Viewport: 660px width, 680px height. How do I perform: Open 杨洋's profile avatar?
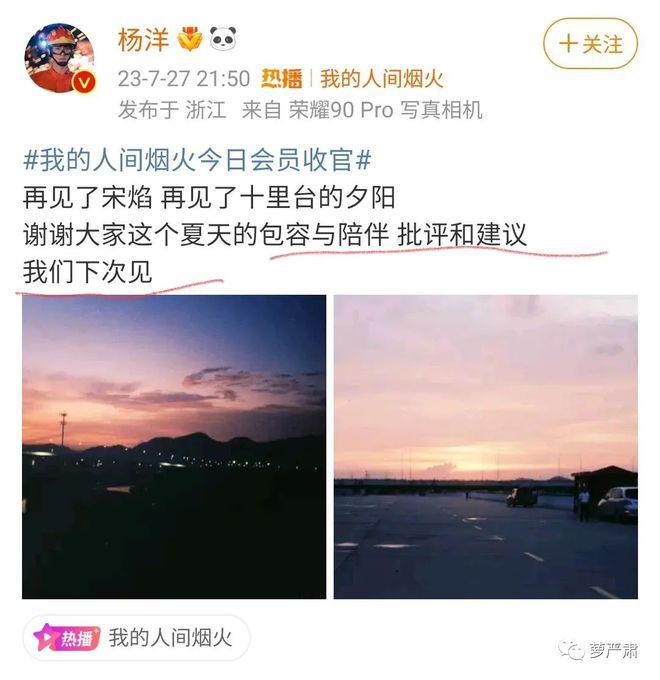(x=60, y=59)
